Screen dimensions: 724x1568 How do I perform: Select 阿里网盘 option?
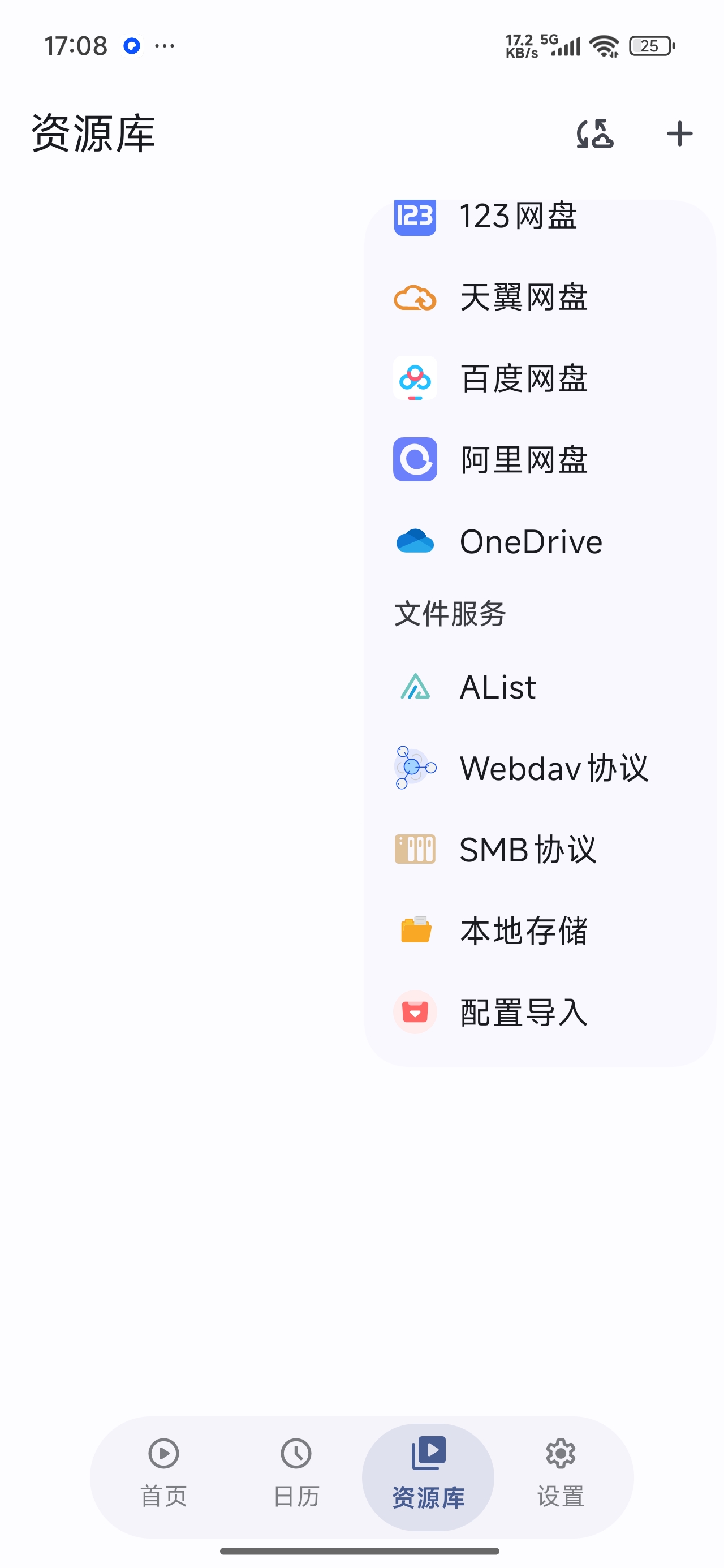click(540, 459)
